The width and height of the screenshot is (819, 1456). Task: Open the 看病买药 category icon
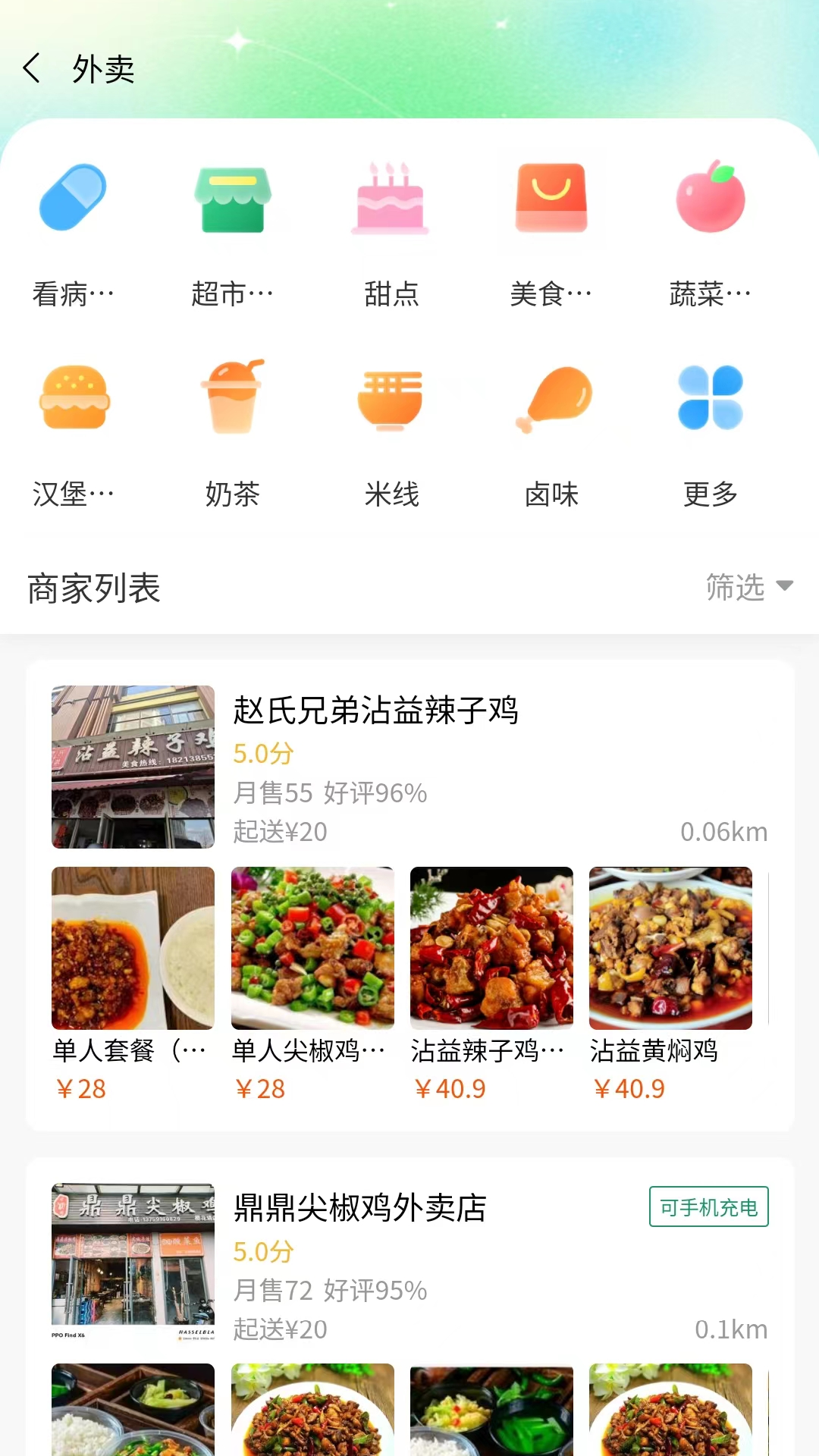pyautogui.click(x=72, y=199)
